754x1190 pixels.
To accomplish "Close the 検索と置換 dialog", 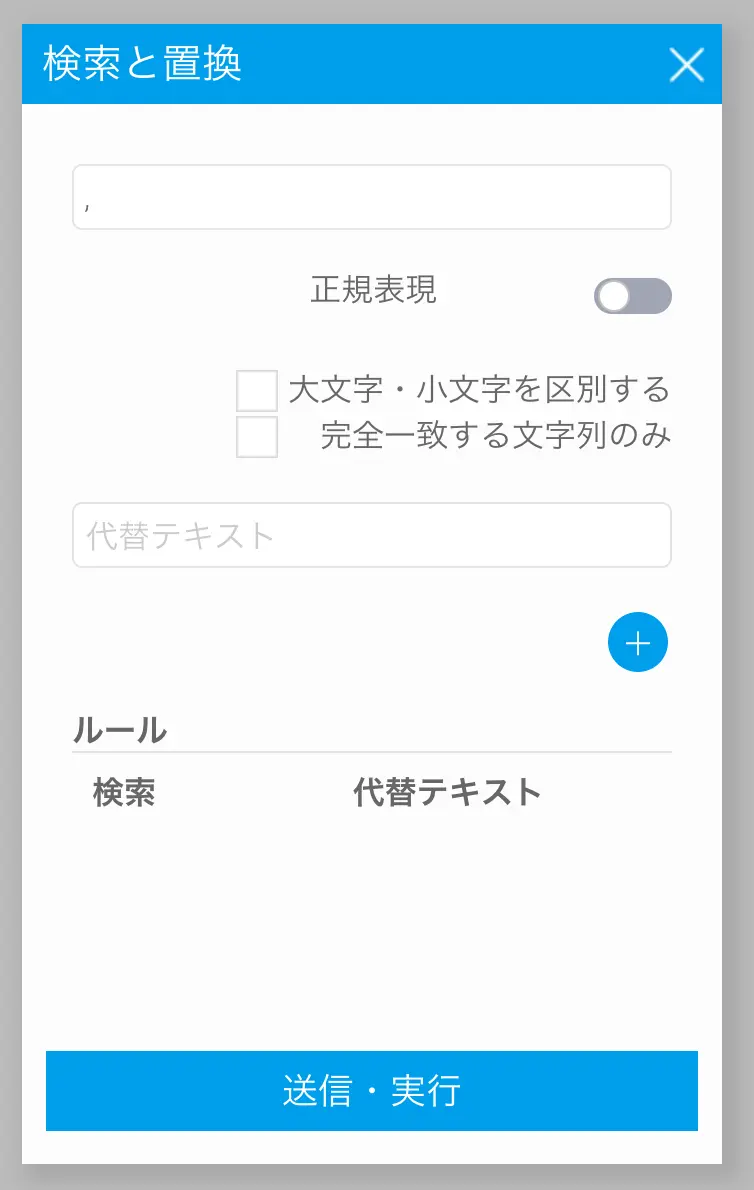I will point(686,65).
